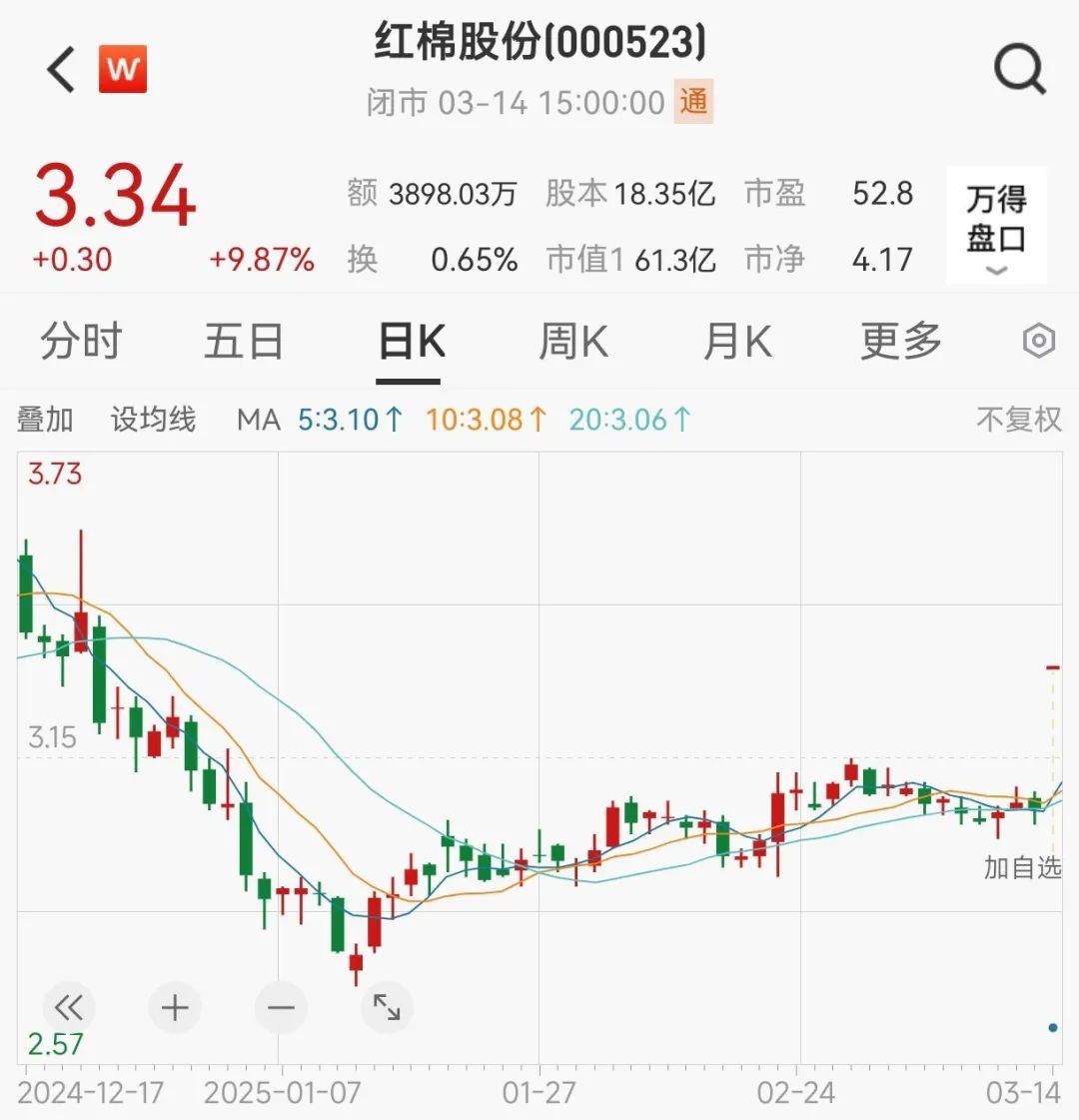The image size is (1079, 1120).
Task: Expand the 万得盘口 panel
Action: (x=996, y=226)
